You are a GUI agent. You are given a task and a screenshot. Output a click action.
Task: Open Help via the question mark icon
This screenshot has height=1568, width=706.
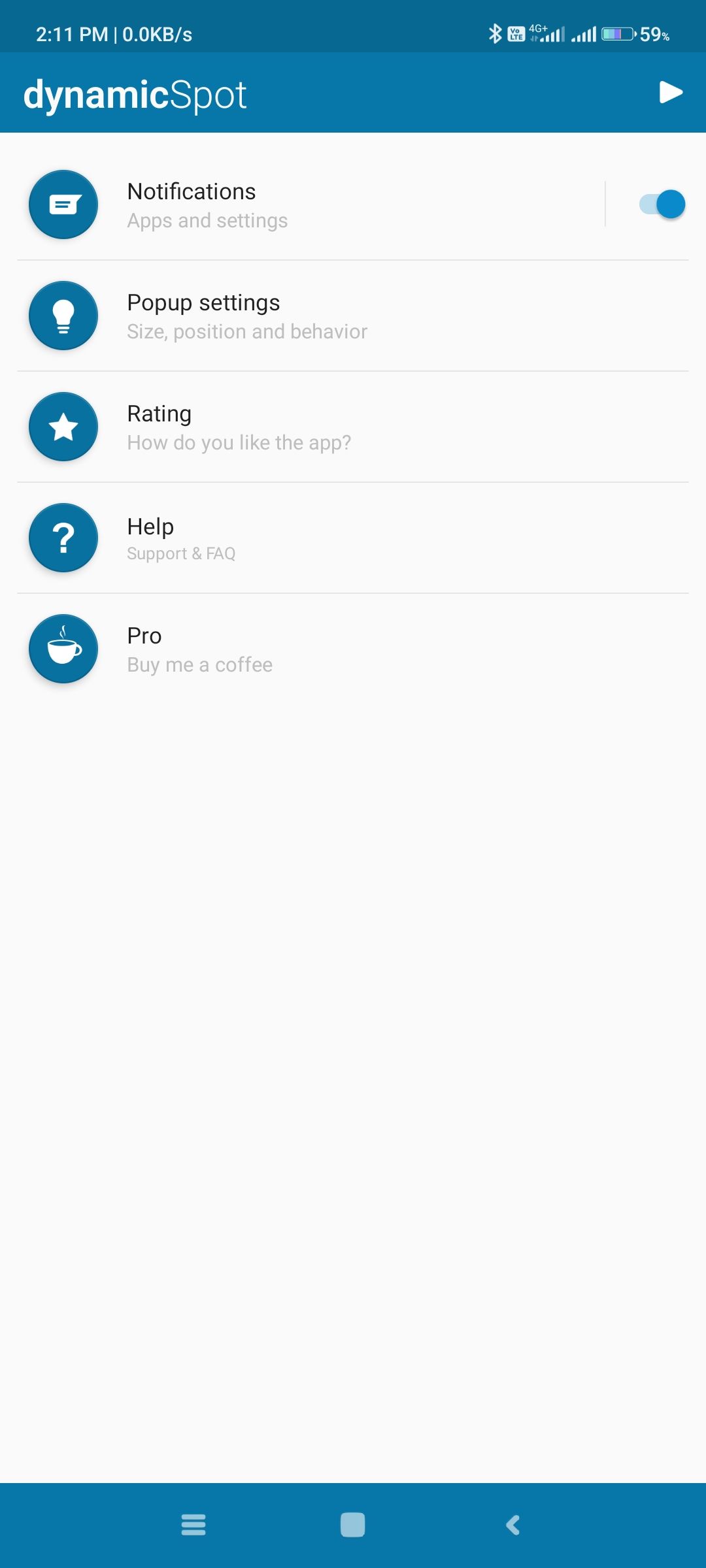[63, 538]
